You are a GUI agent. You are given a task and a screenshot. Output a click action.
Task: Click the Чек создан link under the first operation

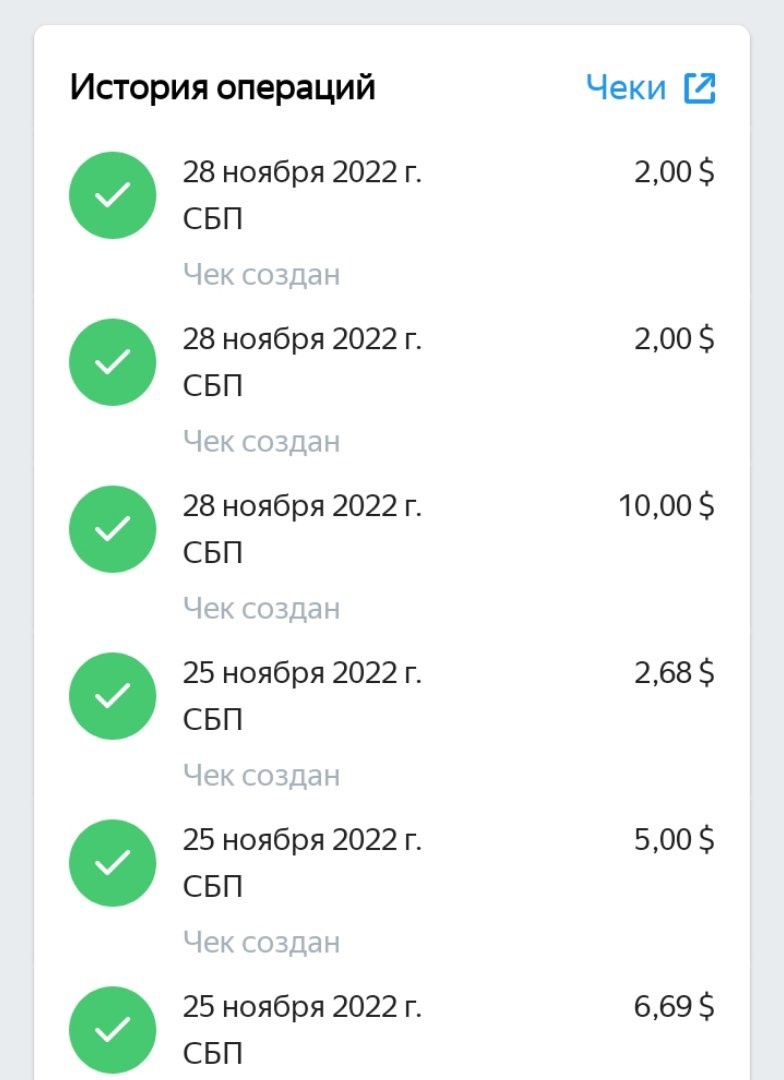pyautogui.click(x=261, y=274)
